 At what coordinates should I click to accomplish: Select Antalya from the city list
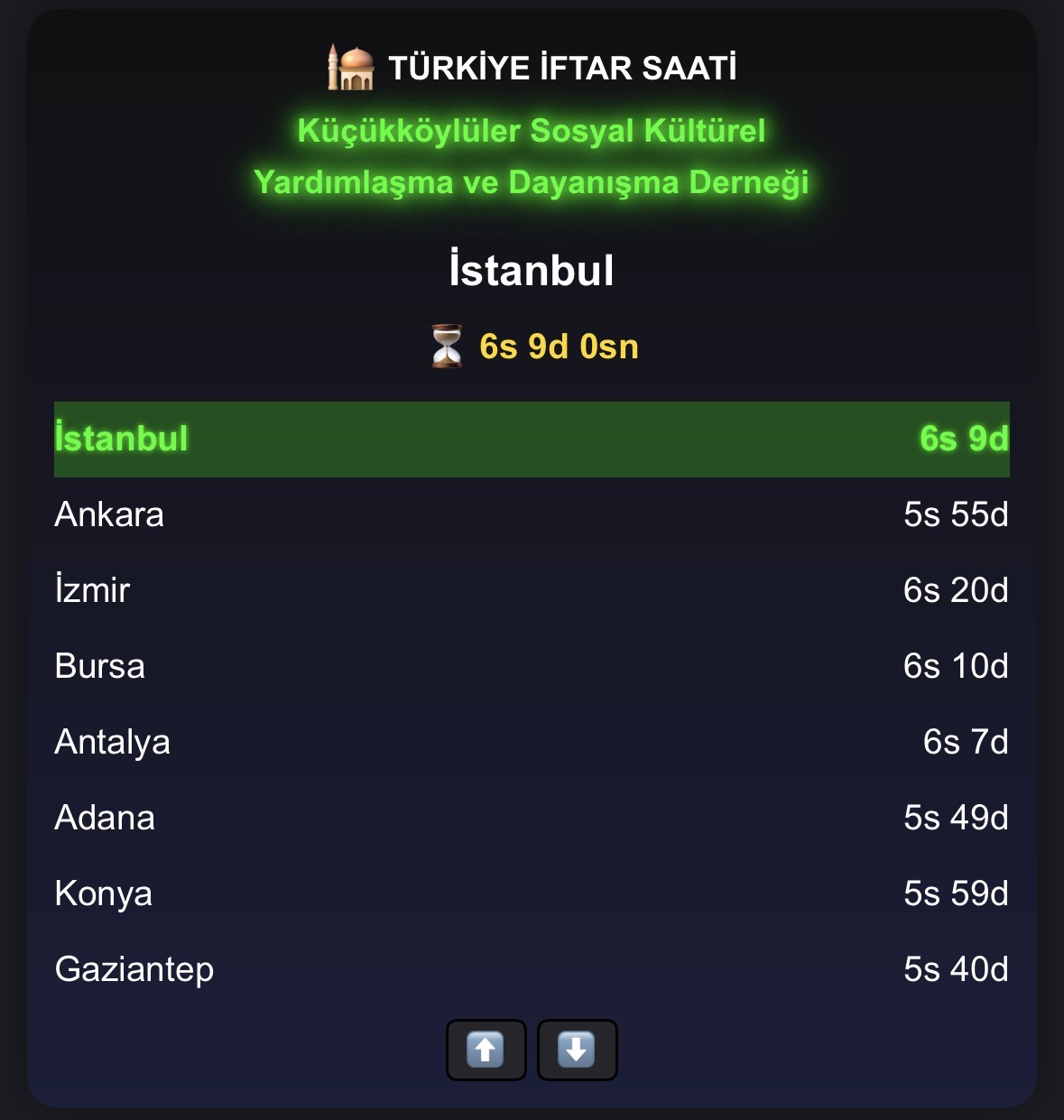(x=112, y=741)
